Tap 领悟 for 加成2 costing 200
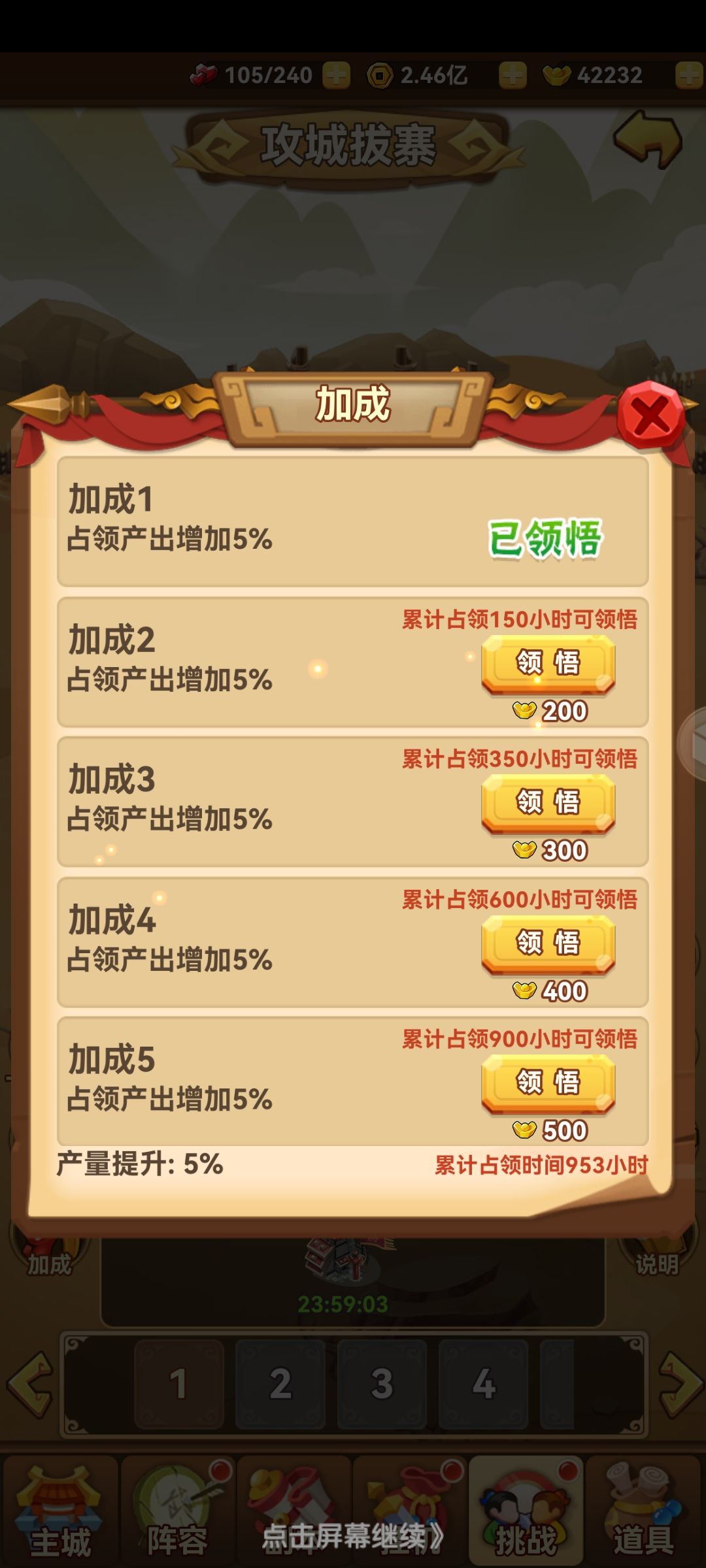 548,664
